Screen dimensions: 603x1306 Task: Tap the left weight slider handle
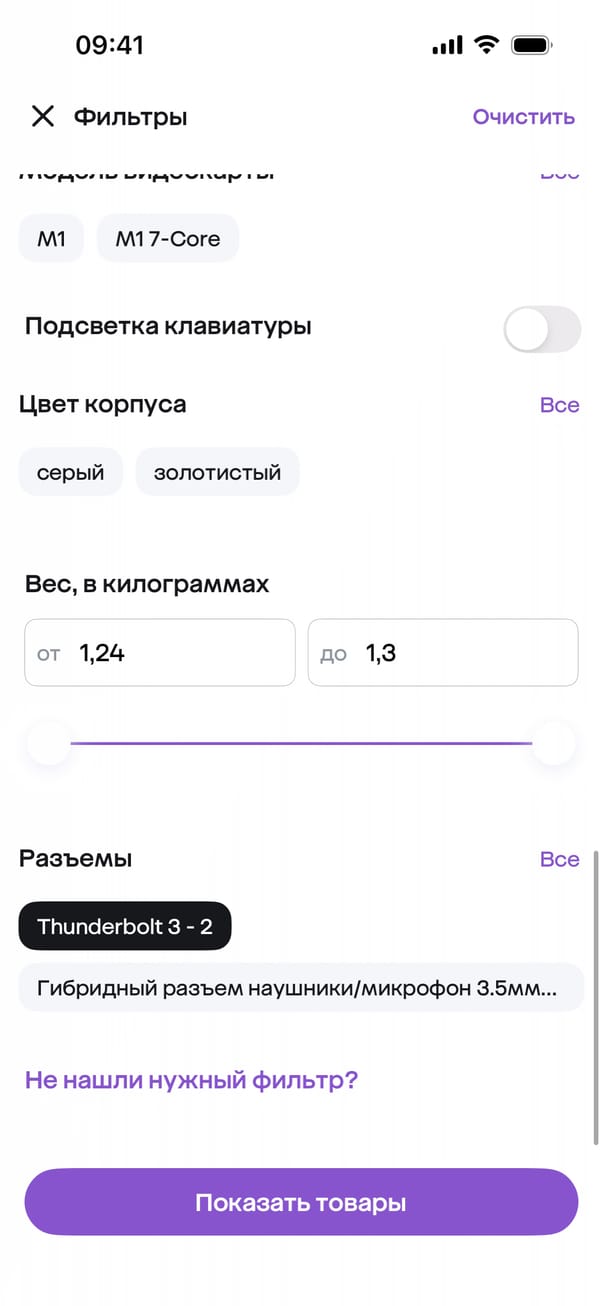(49, 744)
